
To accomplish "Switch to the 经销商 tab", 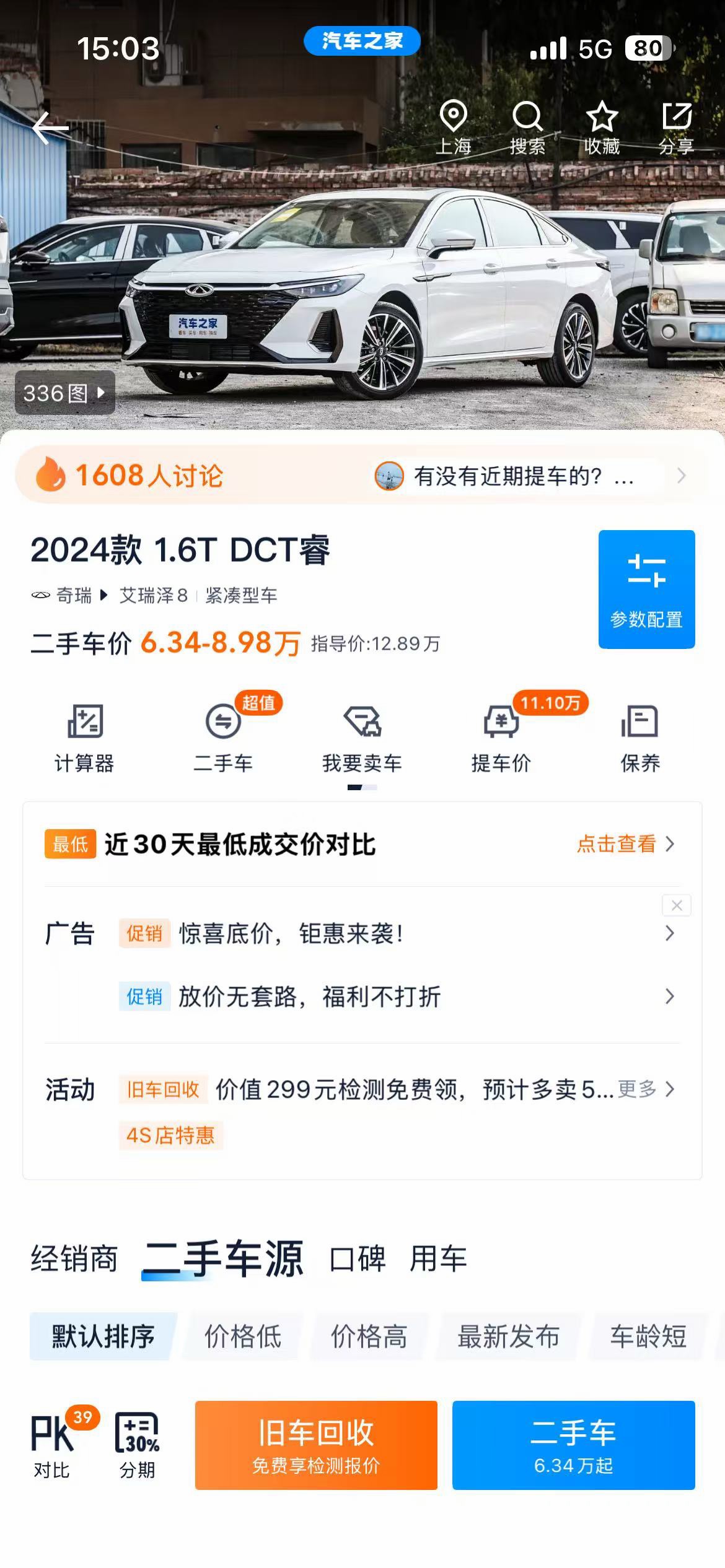I will click(x=74, y=1259).
